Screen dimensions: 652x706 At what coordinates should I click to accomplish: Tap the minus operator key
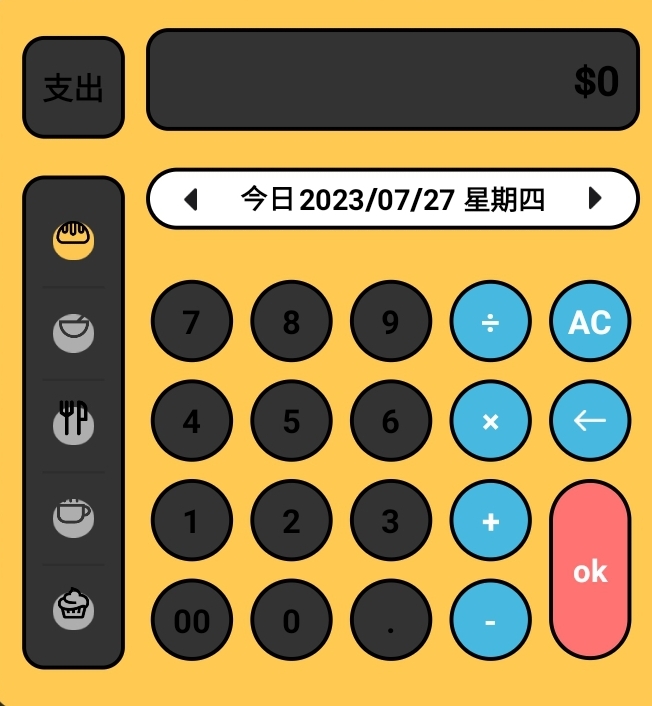[x=490, y=621]
